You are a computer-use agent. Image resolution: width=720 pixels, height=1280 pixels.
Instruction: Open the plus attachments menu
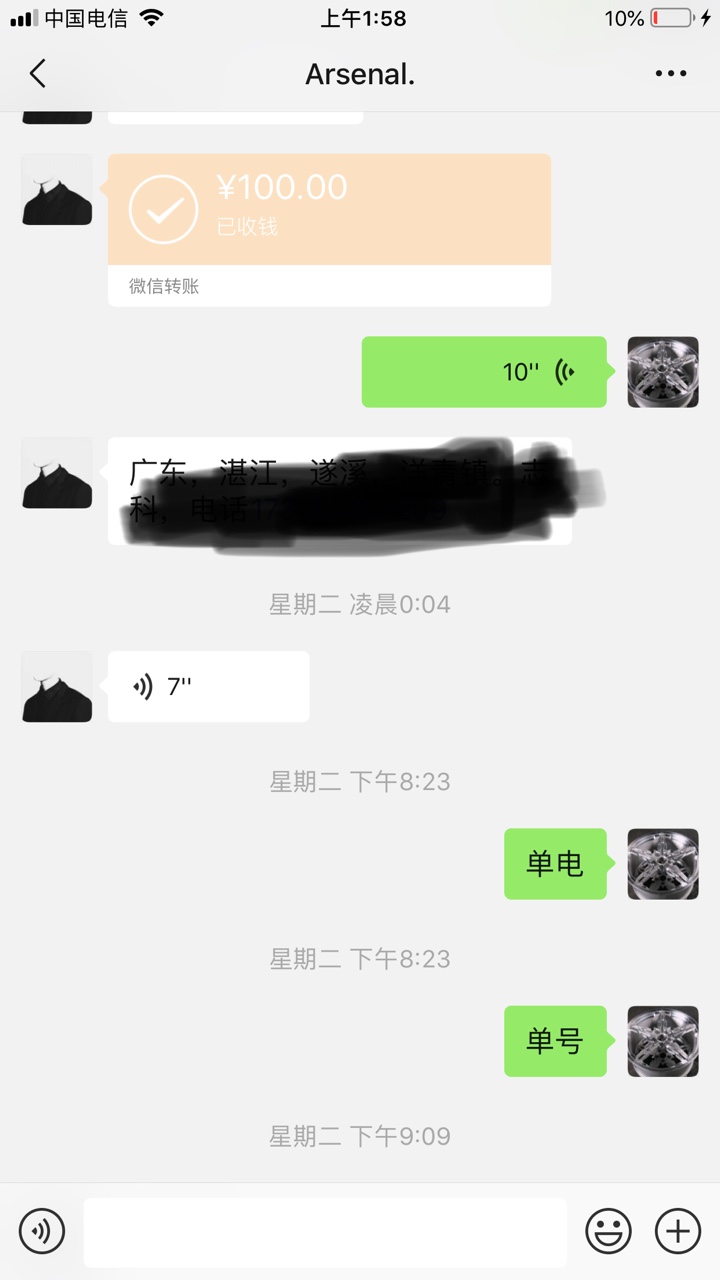coord(678,1230)
